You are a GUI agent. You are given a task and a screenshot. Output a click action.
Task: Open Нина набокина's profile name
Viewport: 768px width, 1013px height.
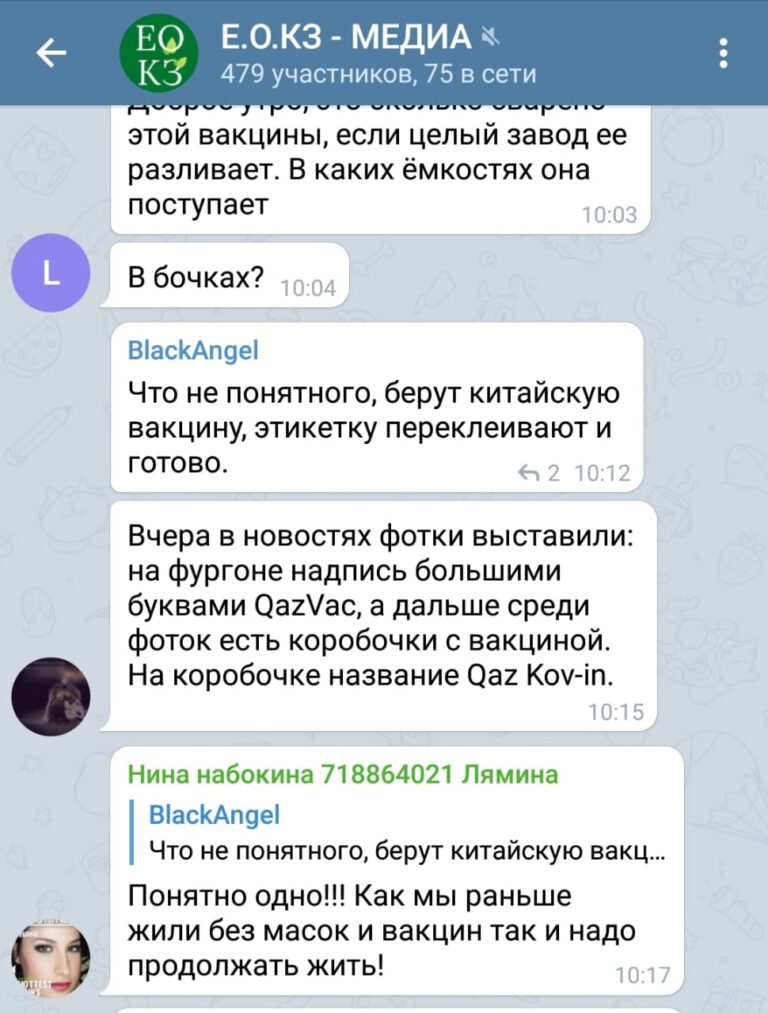[342, 774]
